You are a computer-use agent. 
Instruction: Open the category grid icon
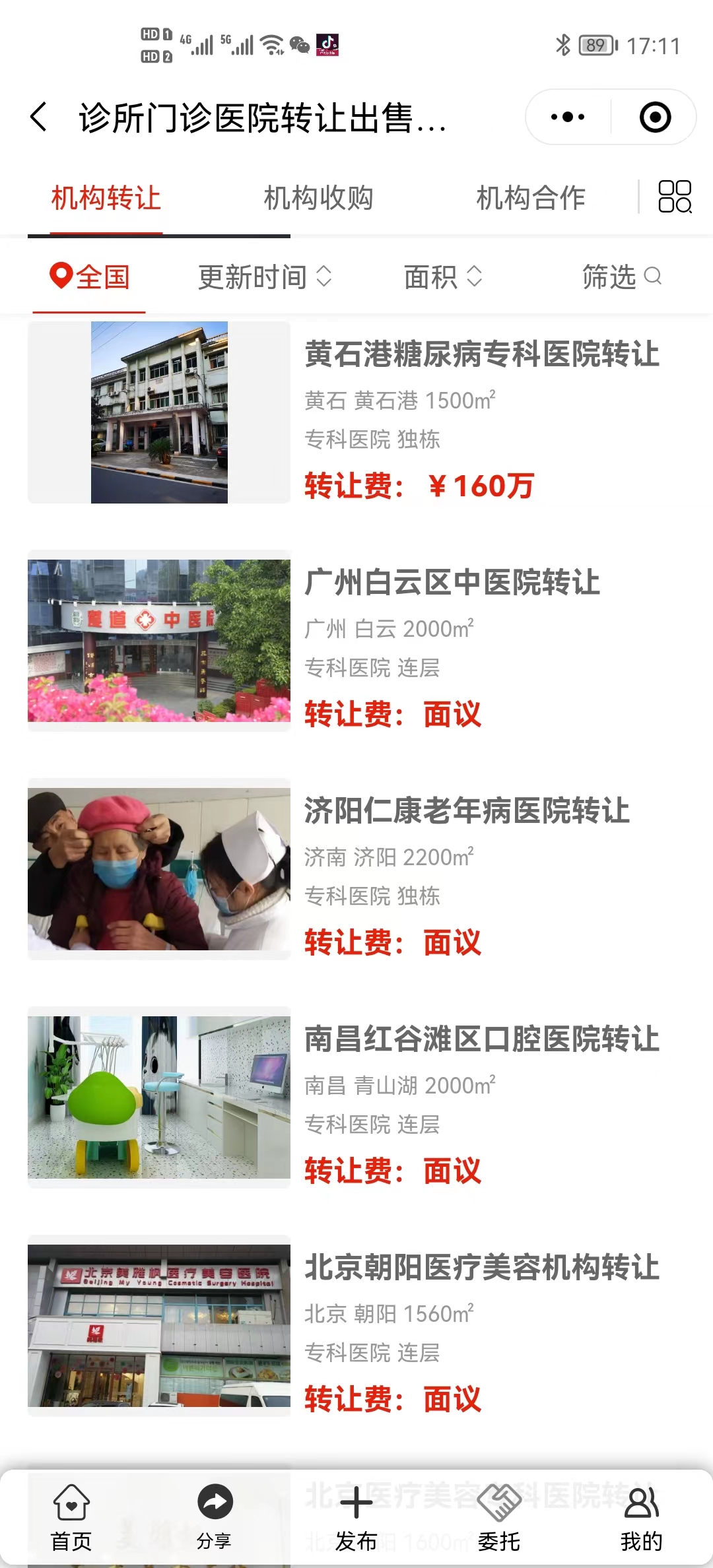click(x=675, y=197)
